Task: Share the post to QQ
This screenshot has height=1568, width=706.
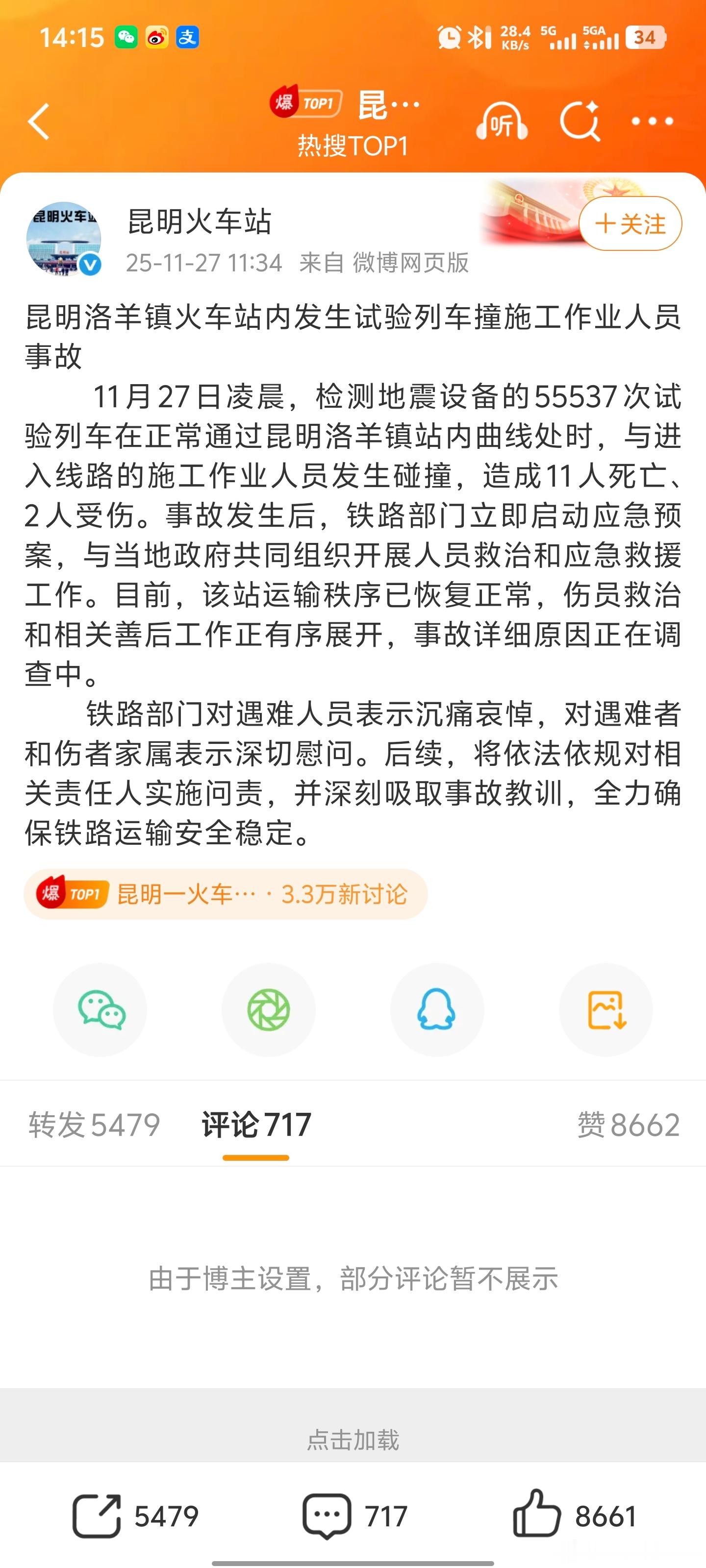Action: click(x=437, y=1009)
